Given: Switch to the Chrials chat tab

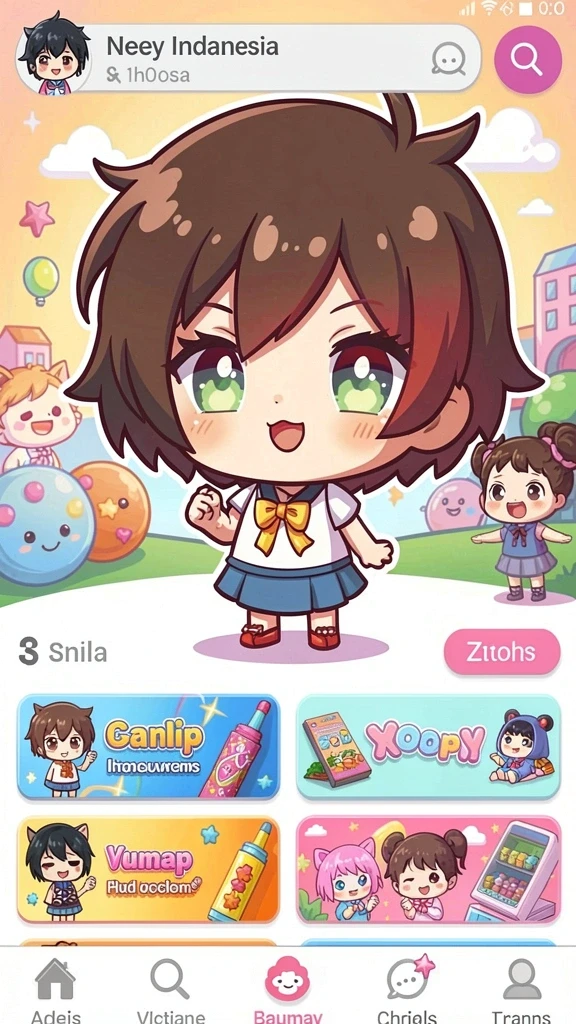Looking at the screenshot, I should 408,989.
